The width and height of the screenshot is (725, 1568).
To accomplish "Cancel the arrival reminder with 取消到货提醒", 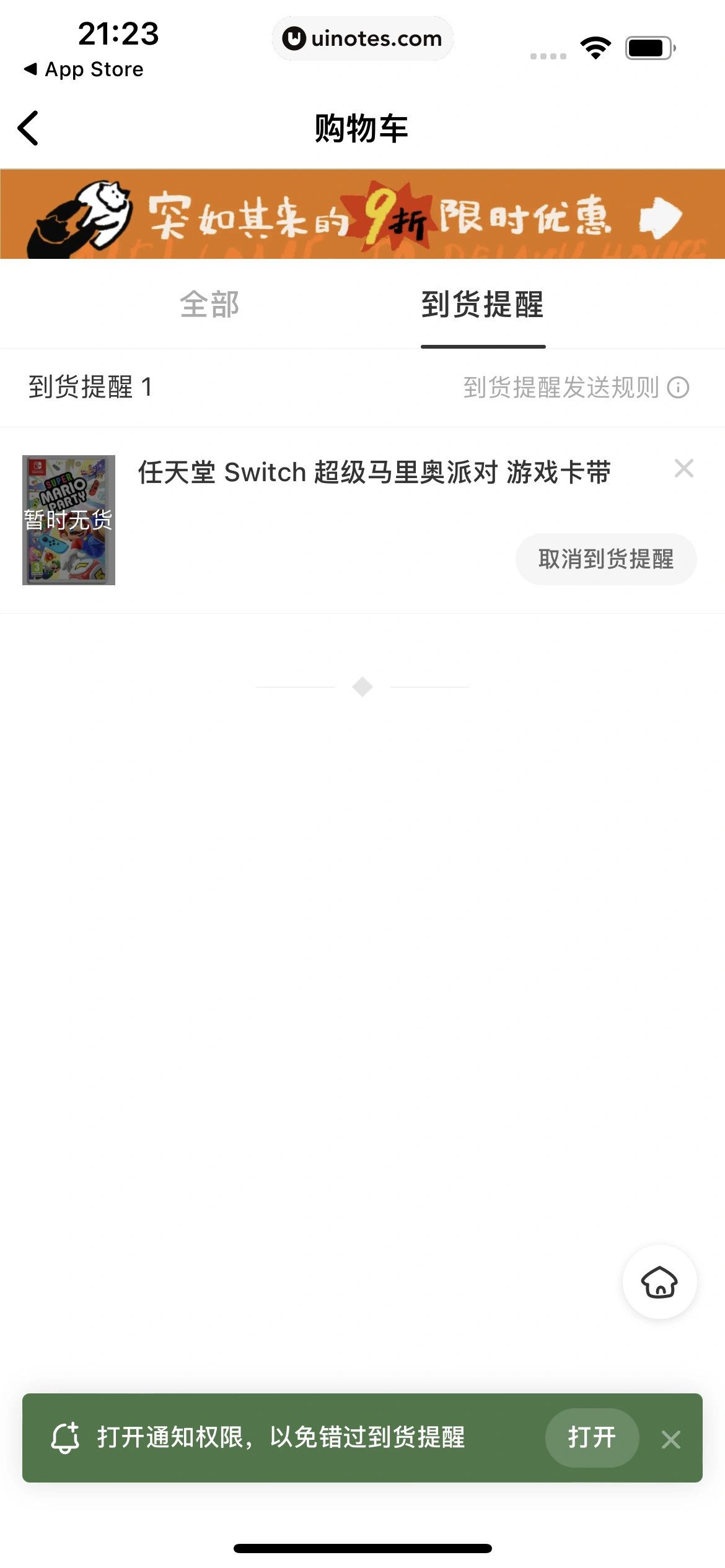I will click(605, 559).
